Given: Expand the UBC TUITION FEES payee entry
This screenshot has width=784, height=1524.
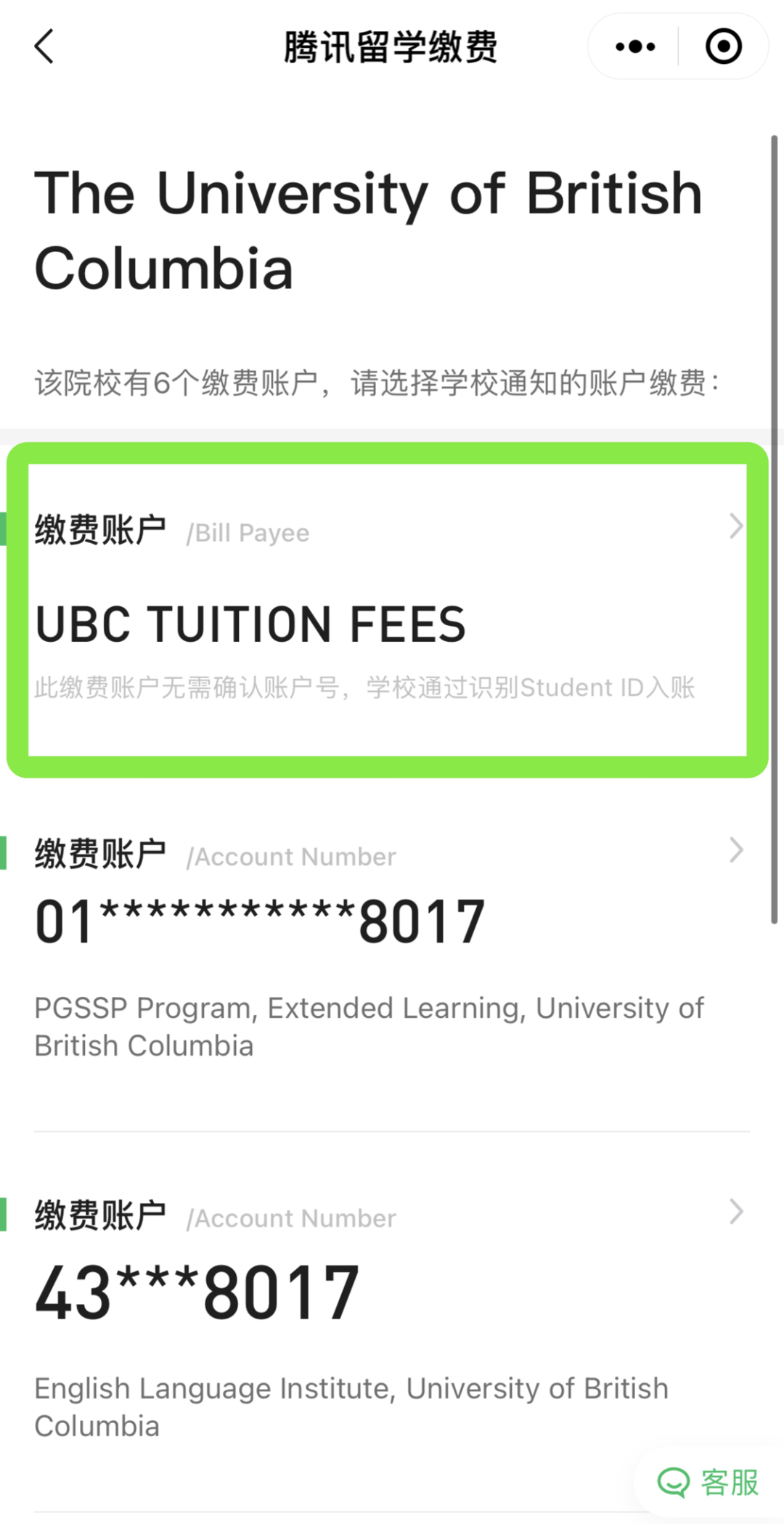Looking at the screenshot, I should [x=736, y=525].
